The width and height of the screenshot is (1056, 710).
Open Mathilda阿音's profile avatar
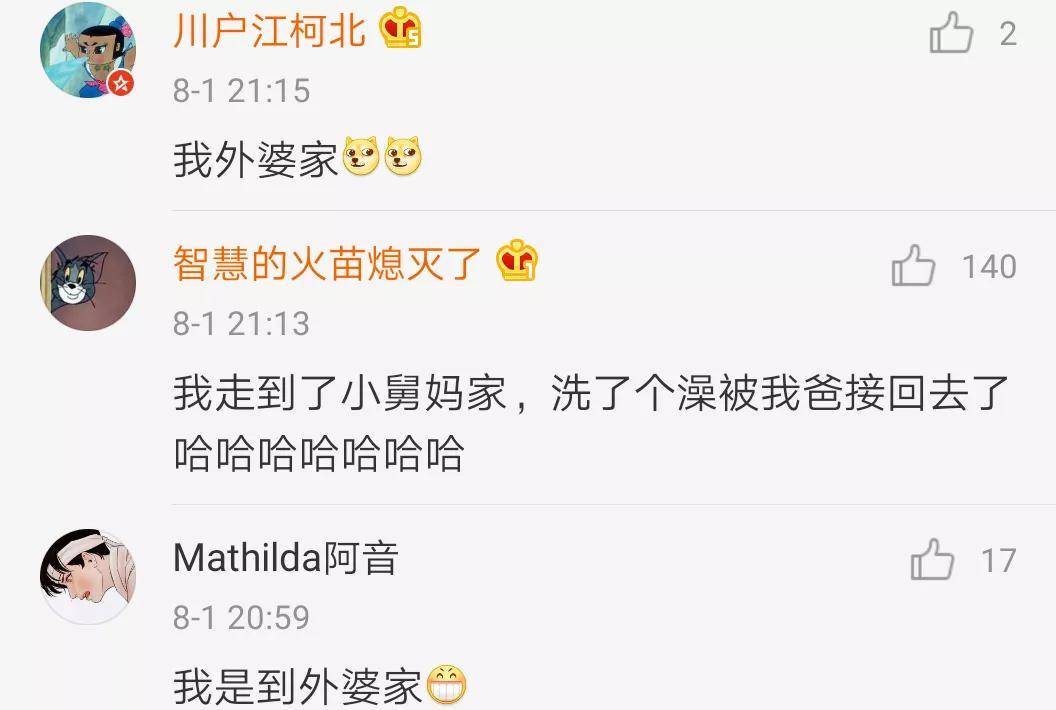(x=87, y=576)
